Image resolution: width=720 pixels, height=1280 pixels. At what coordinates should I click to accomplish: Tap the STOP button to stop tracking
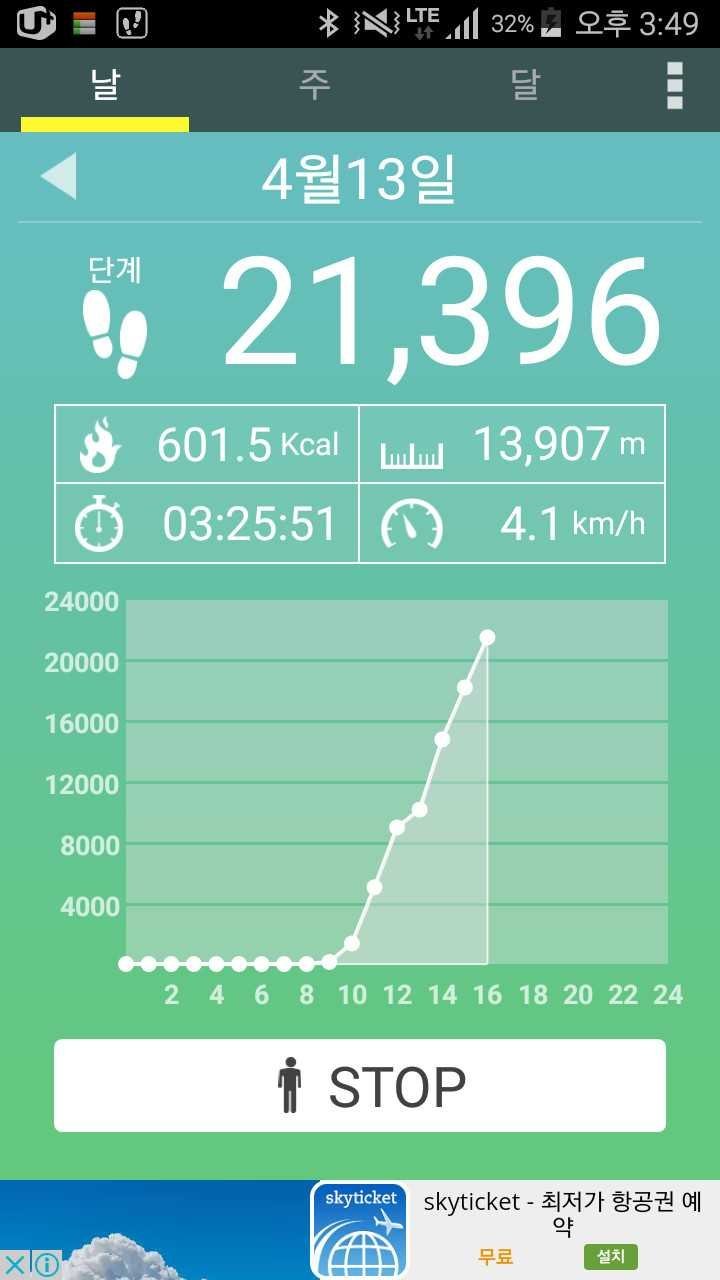click(360, 1086)
